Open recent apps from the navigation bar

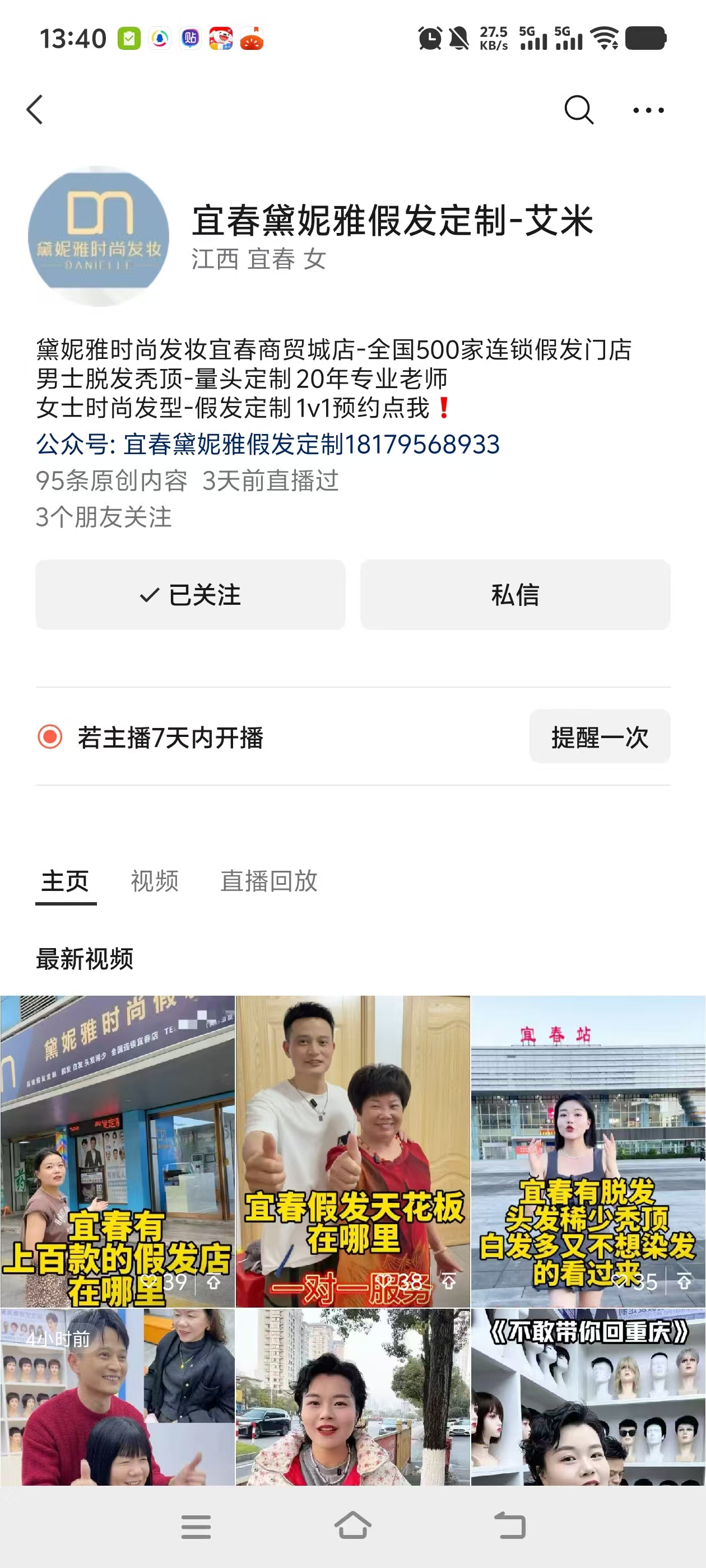tap(196, 1527)
